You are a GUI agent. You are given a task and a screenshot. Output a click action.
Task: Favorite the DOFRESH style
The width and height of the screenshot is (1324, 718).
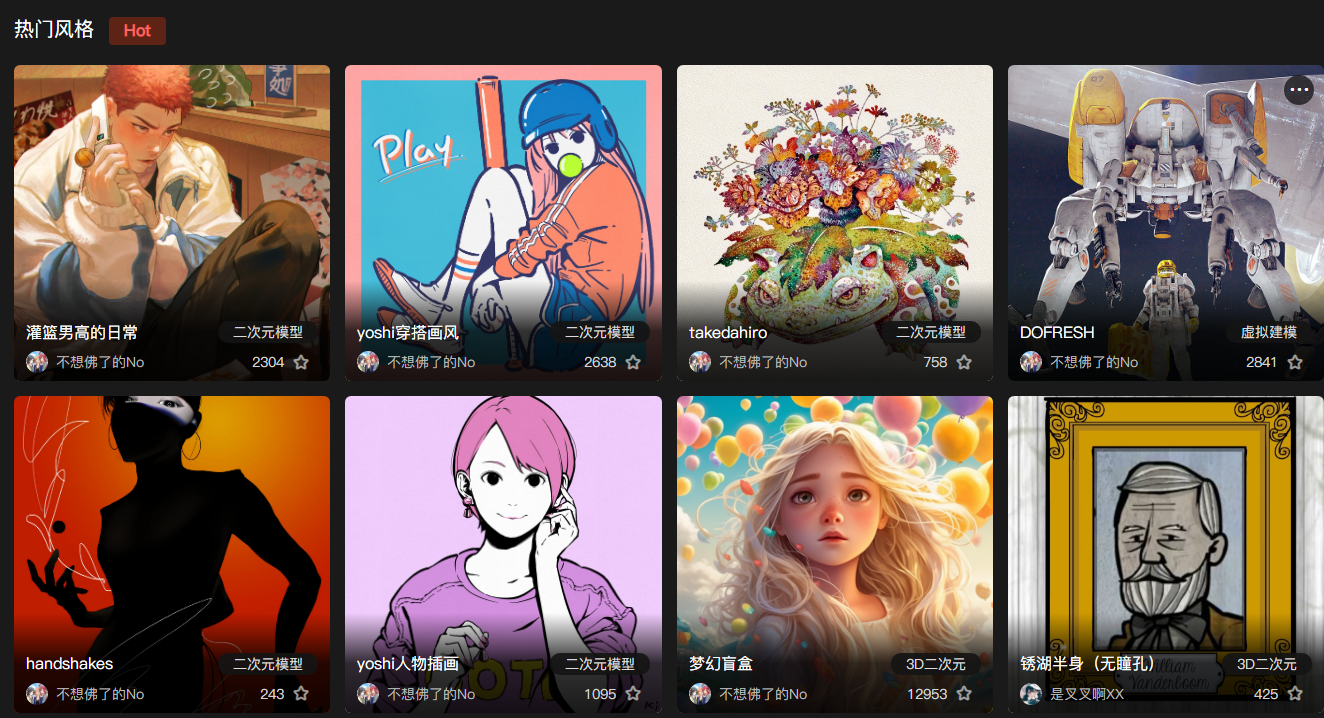coord(1295,362)
